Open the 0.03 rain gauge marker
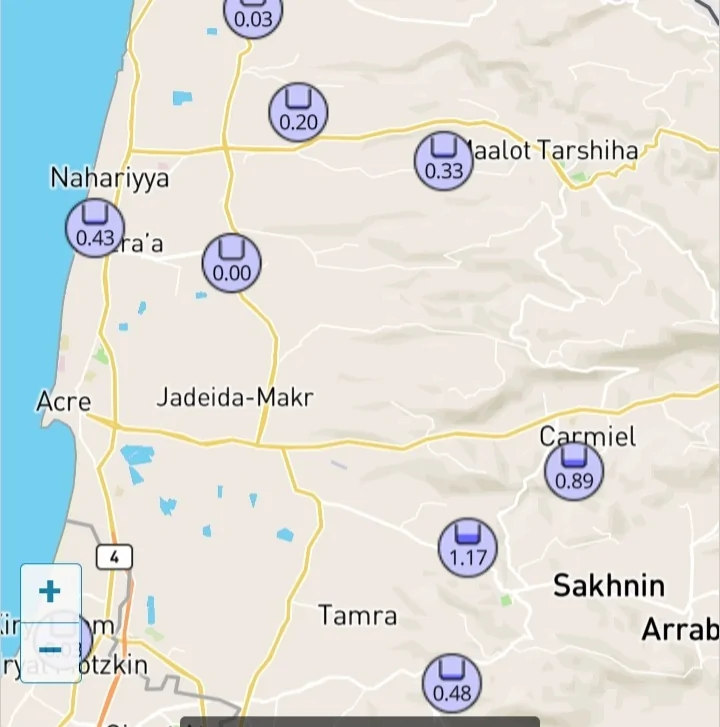This screenshot has width=720, height=727. [253, 14]
